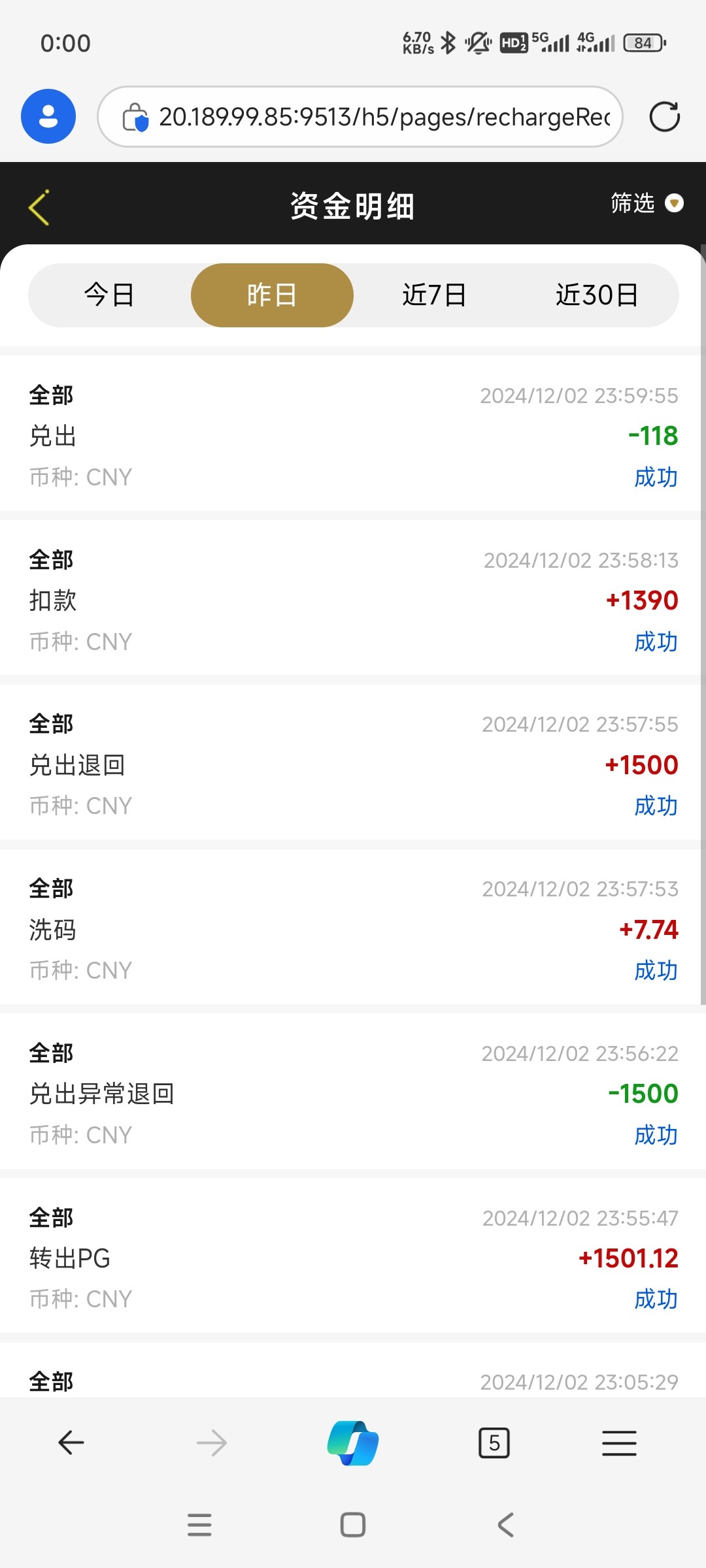
Task: Reload the page with the refresh icon
Action: [665, 116]
